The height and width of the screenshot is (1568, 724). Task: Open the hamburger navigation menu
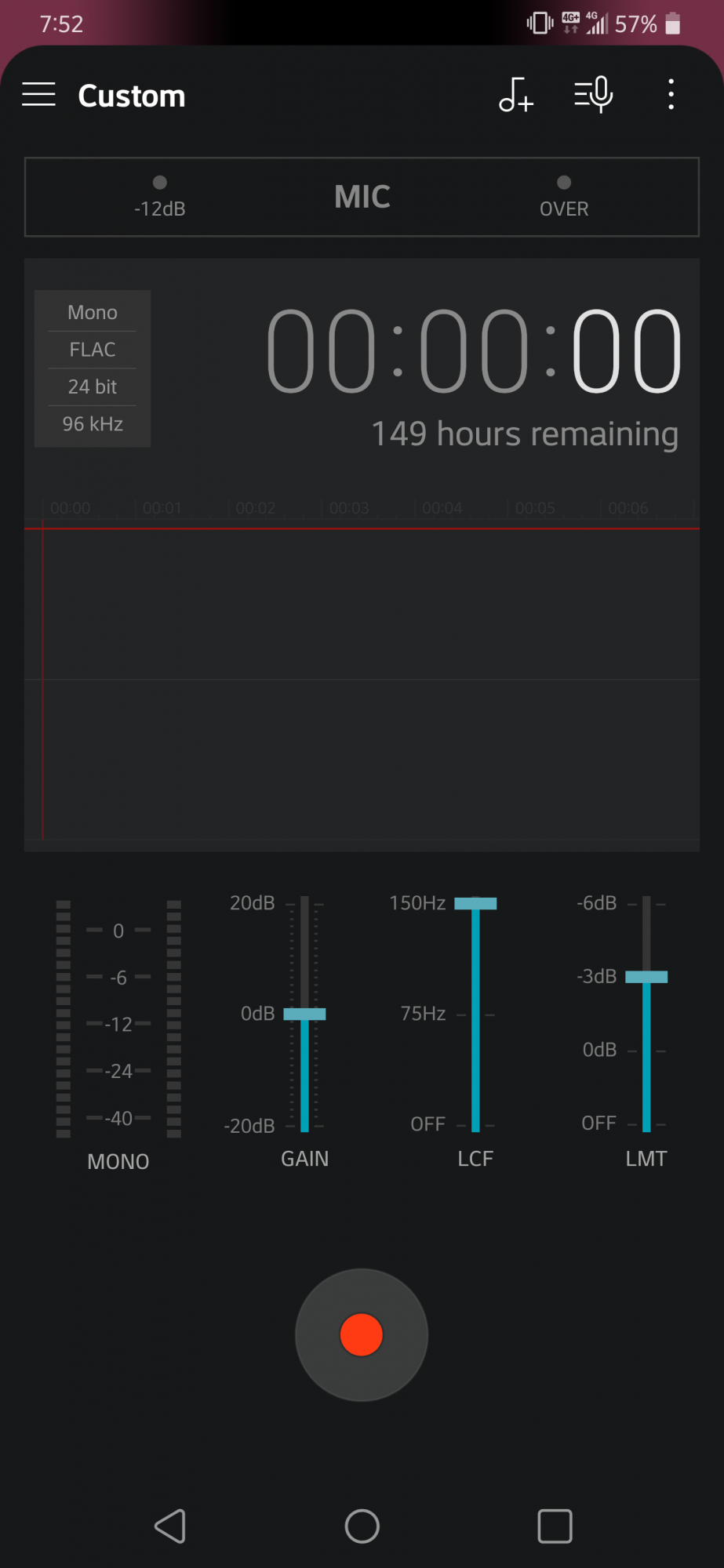tap(38, 95)
